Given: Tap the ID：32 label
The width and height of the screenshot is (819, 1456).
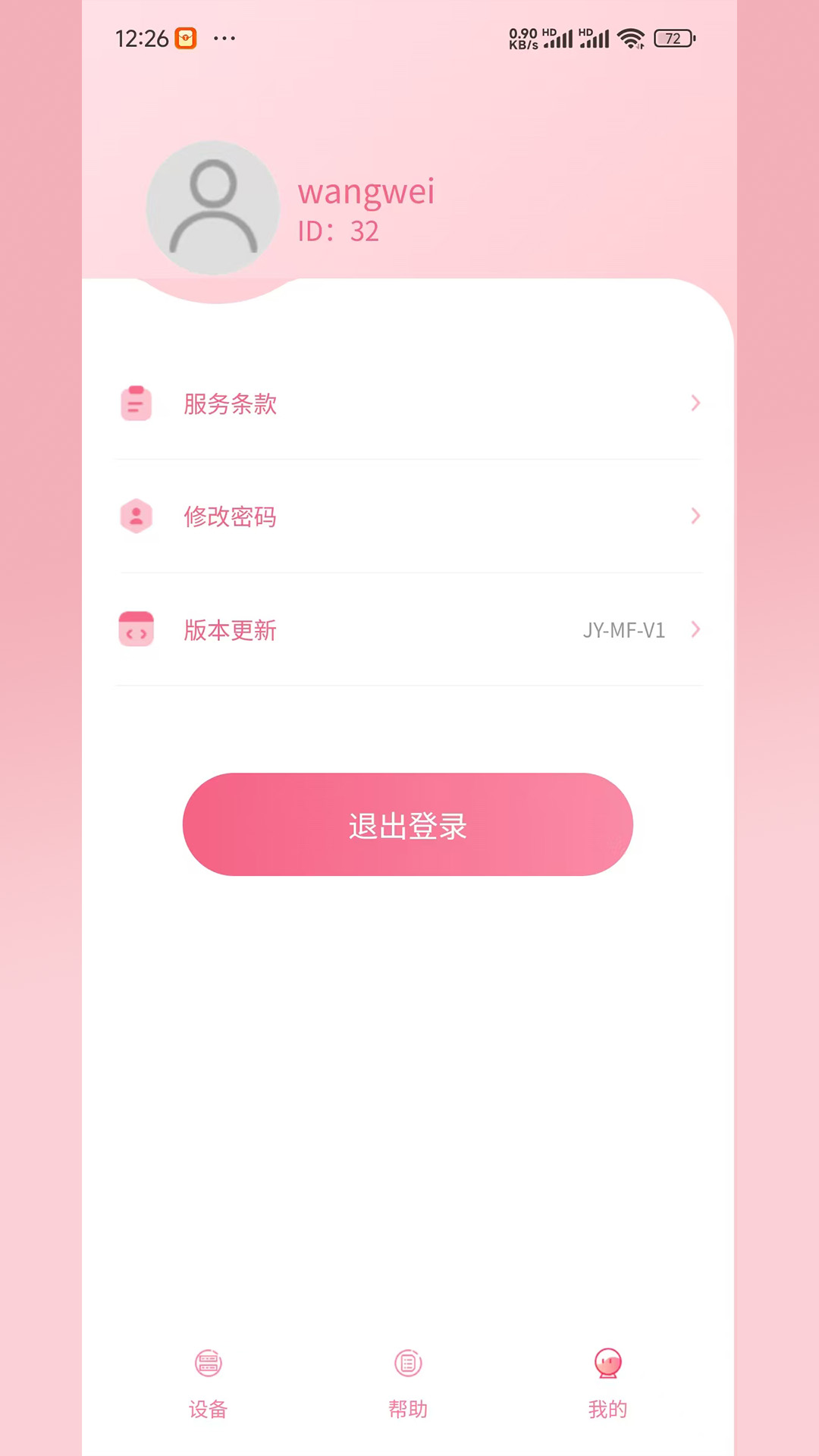Looking at the screenshot, I should (x=338, y=232).
